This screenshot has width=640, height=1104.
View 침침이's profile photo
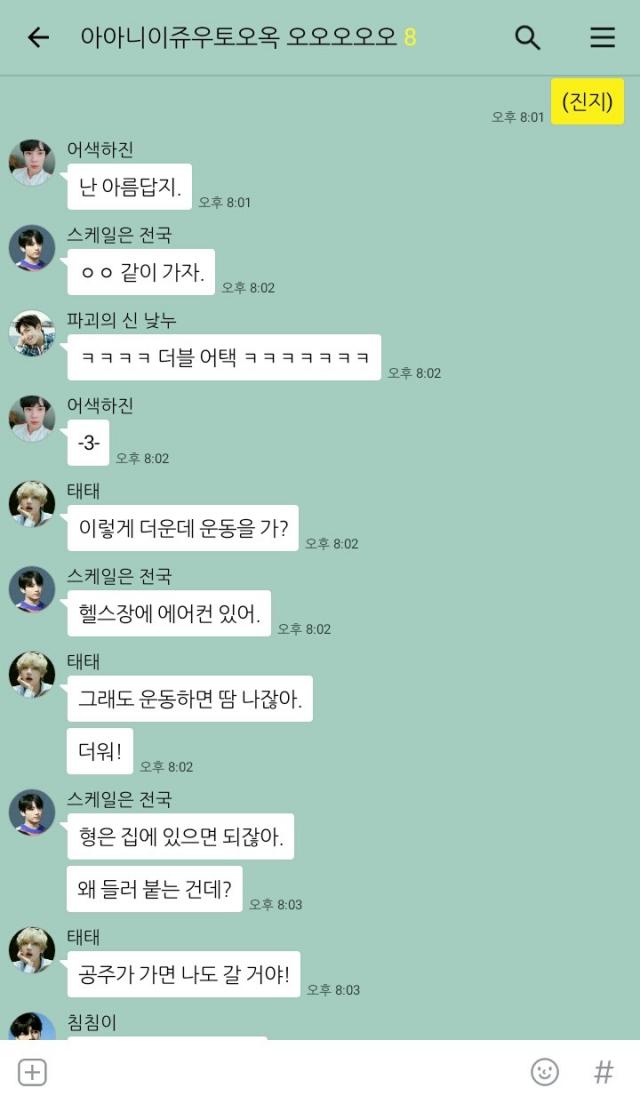pyautogui.click(x=32, y=1028)
